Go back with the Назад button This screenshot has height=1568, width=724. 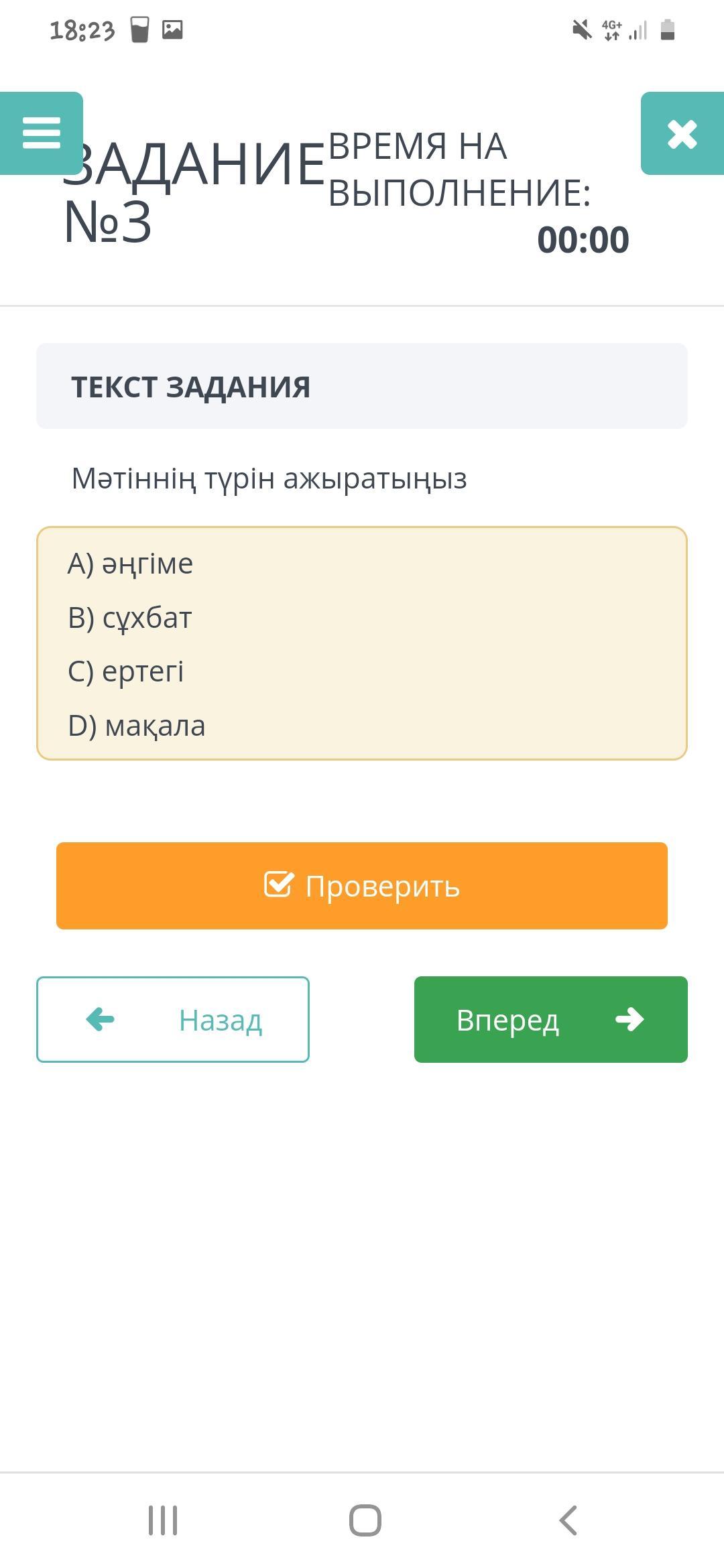[x=173, y=1019]
